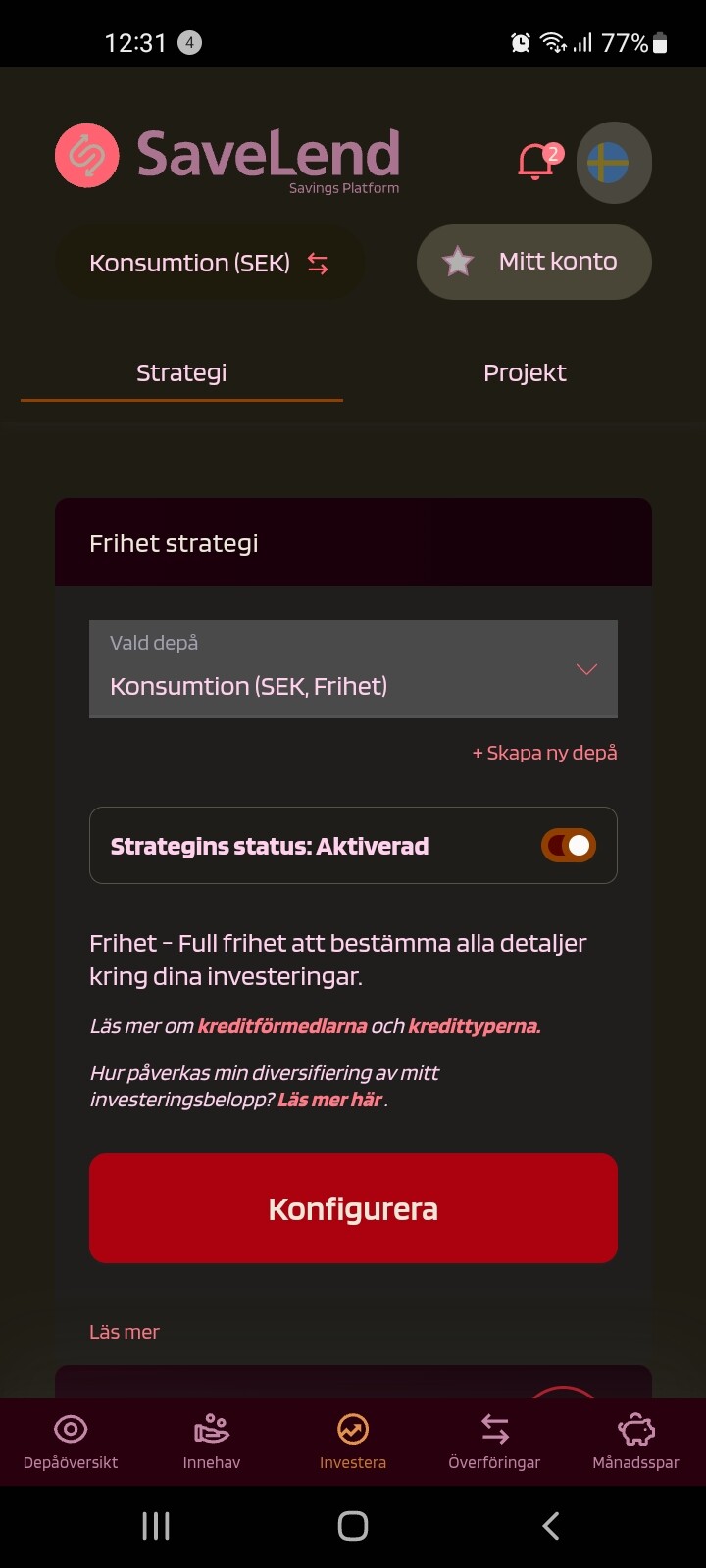Switch account via Konsumtion (SEK) button
Screen dimensions: 706x1568
click(x=209, y=264)
